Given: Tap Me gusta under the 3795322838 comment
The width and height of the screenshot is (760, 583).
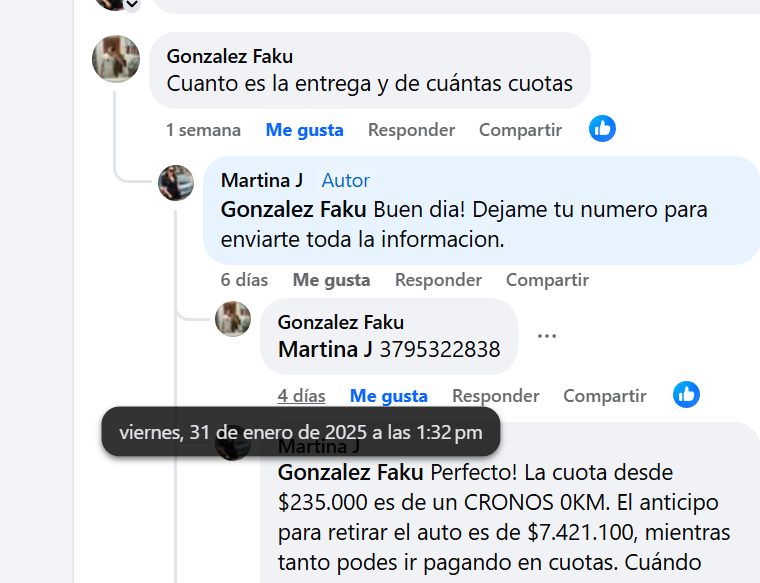Looking at the screenshot, I should click(388, 396).
